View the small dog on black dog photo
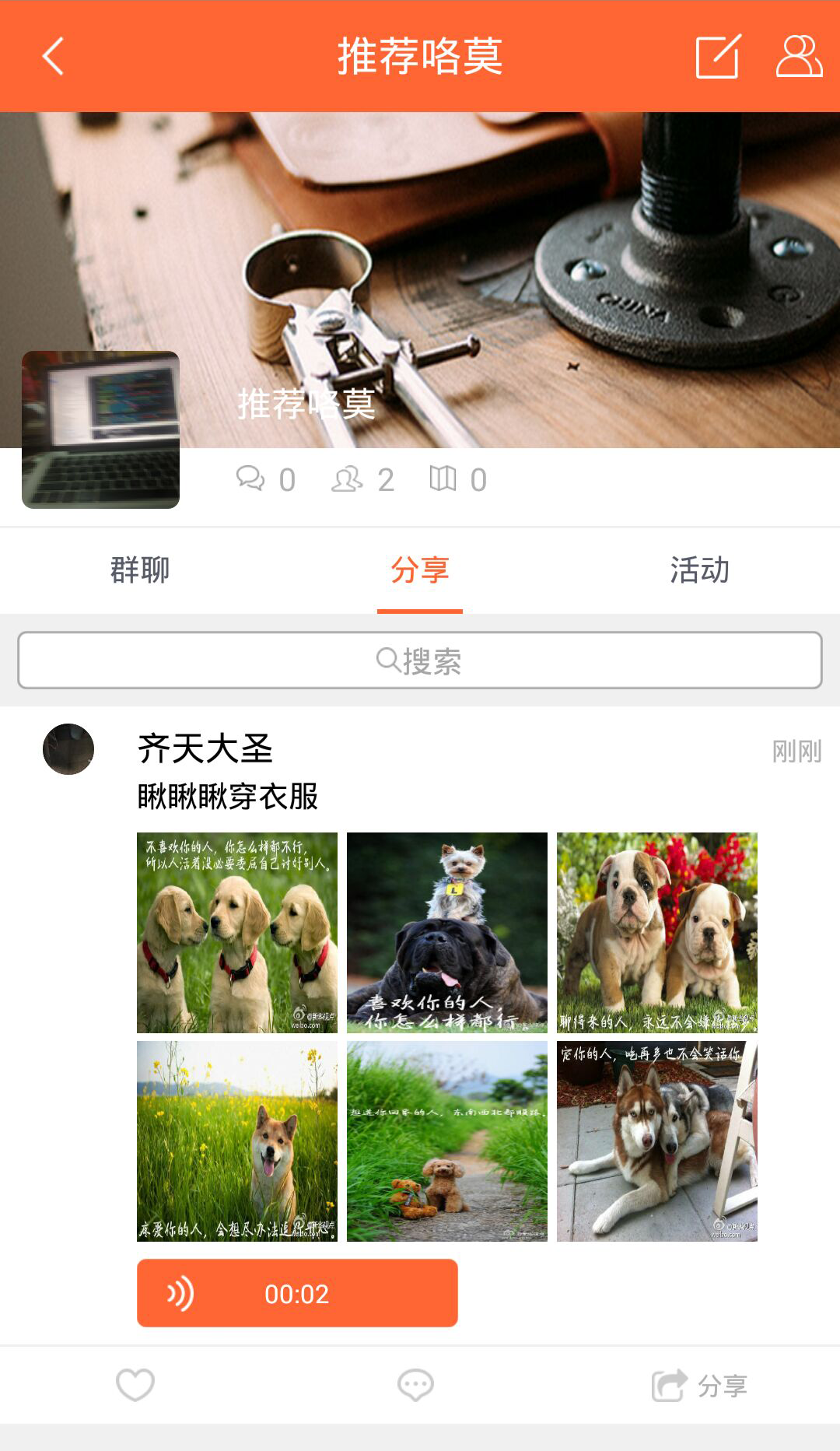The image size is (840, 1451). (x=447, y=933)
